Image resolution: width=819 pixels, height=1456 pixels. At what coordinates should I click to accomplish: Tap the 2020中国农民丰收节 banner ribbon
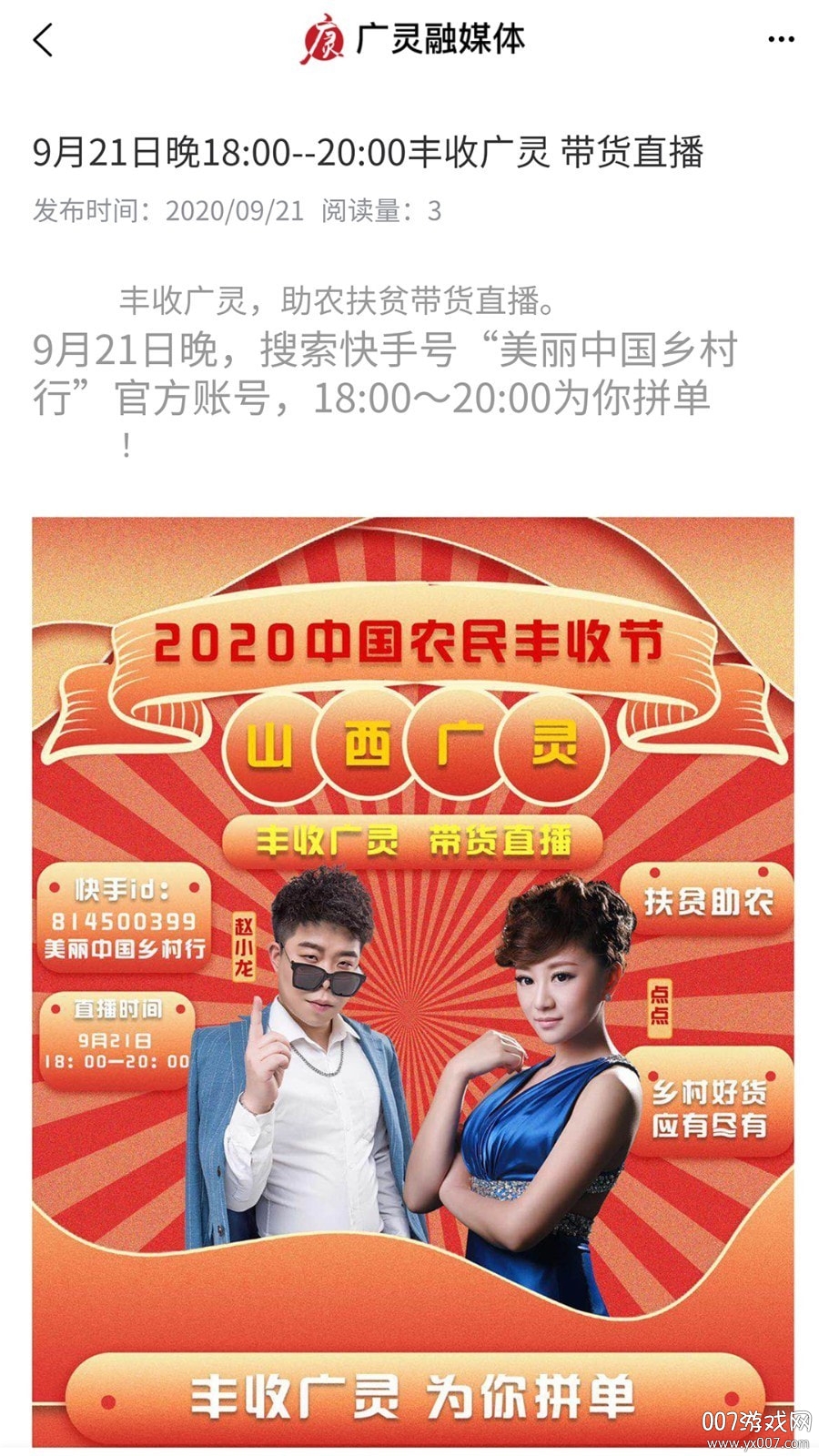point(414,642)
